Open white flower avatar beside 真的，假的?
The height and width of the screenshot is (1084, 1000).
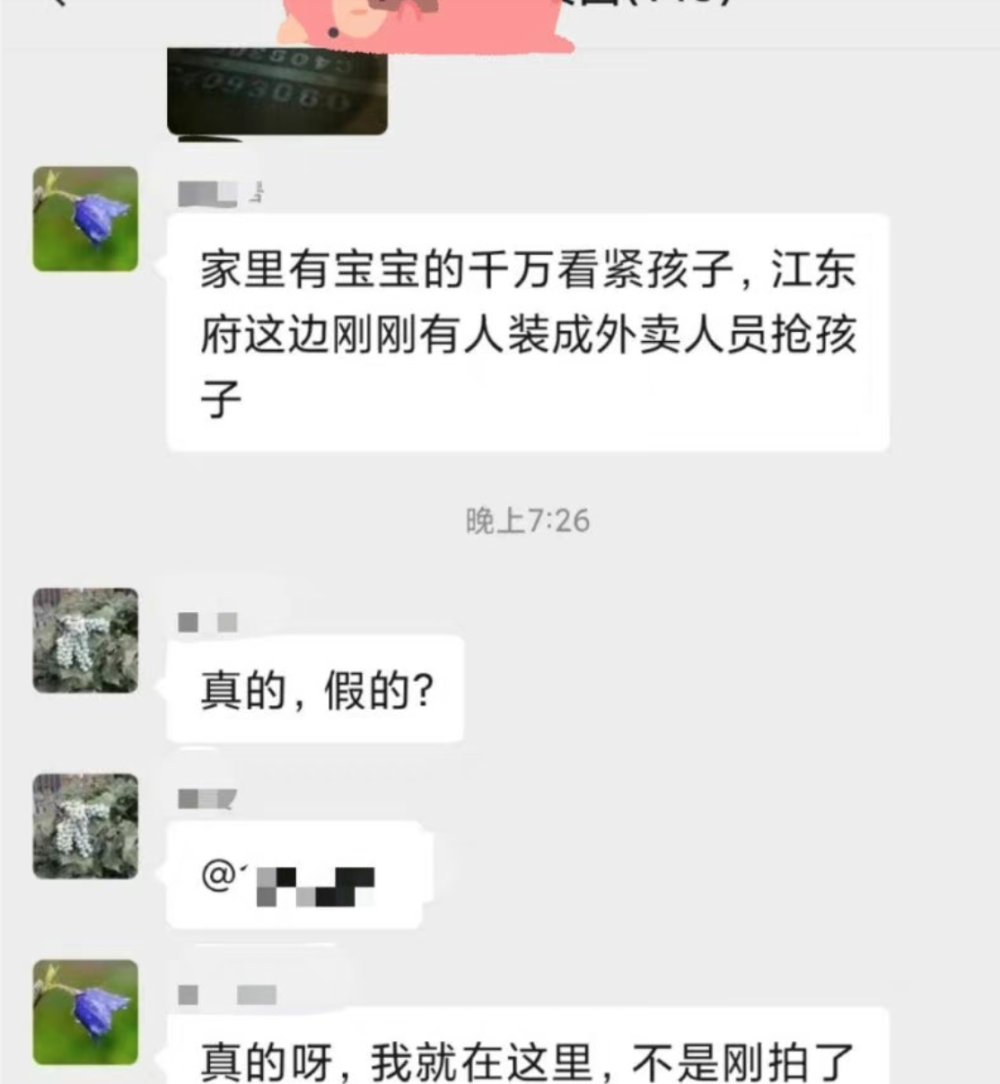[85, 641]
